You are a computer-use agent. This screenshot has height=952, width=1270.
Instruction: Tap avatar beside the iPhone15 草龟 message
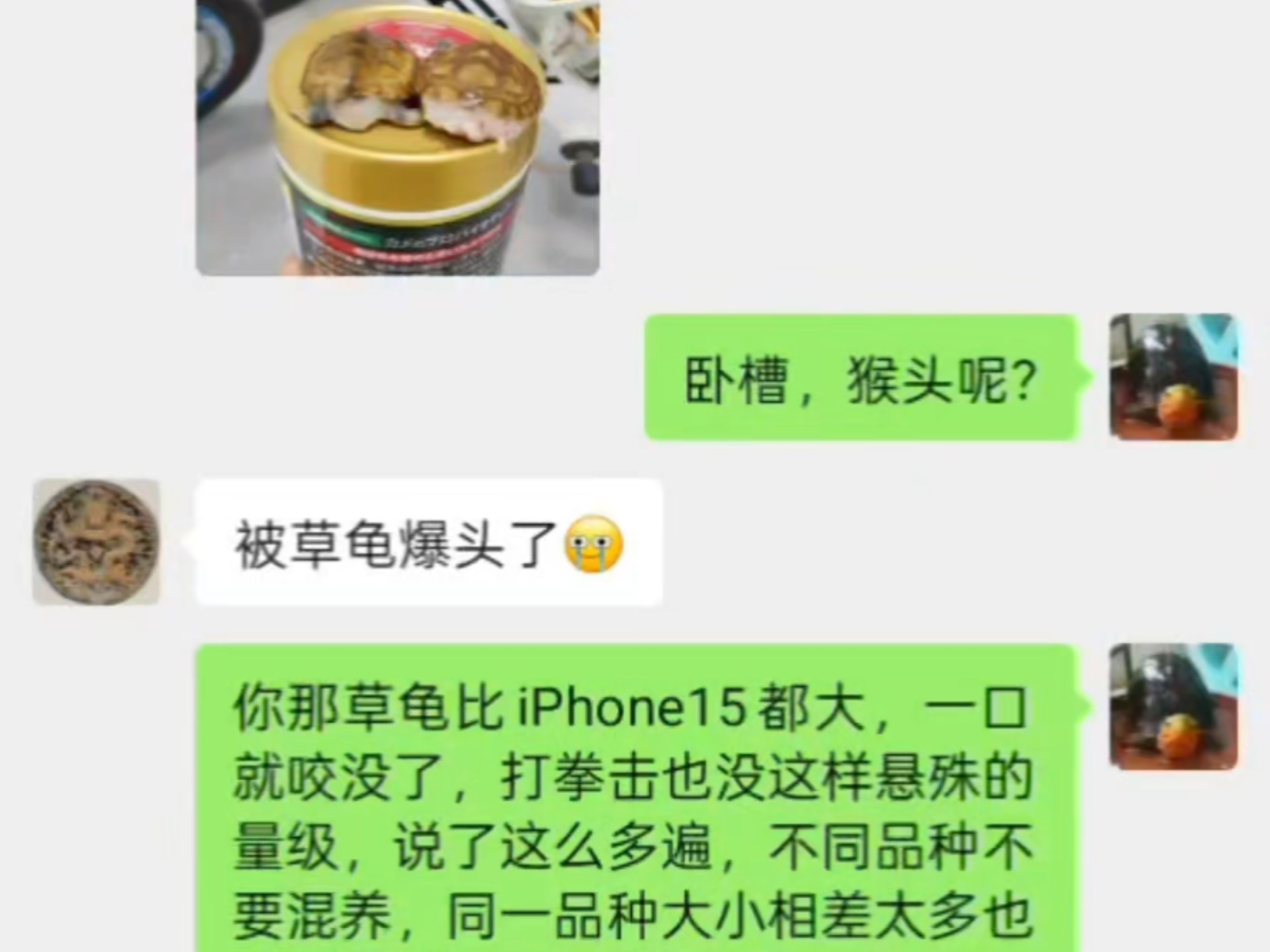pyautogui.click(x=1173, y=706)
